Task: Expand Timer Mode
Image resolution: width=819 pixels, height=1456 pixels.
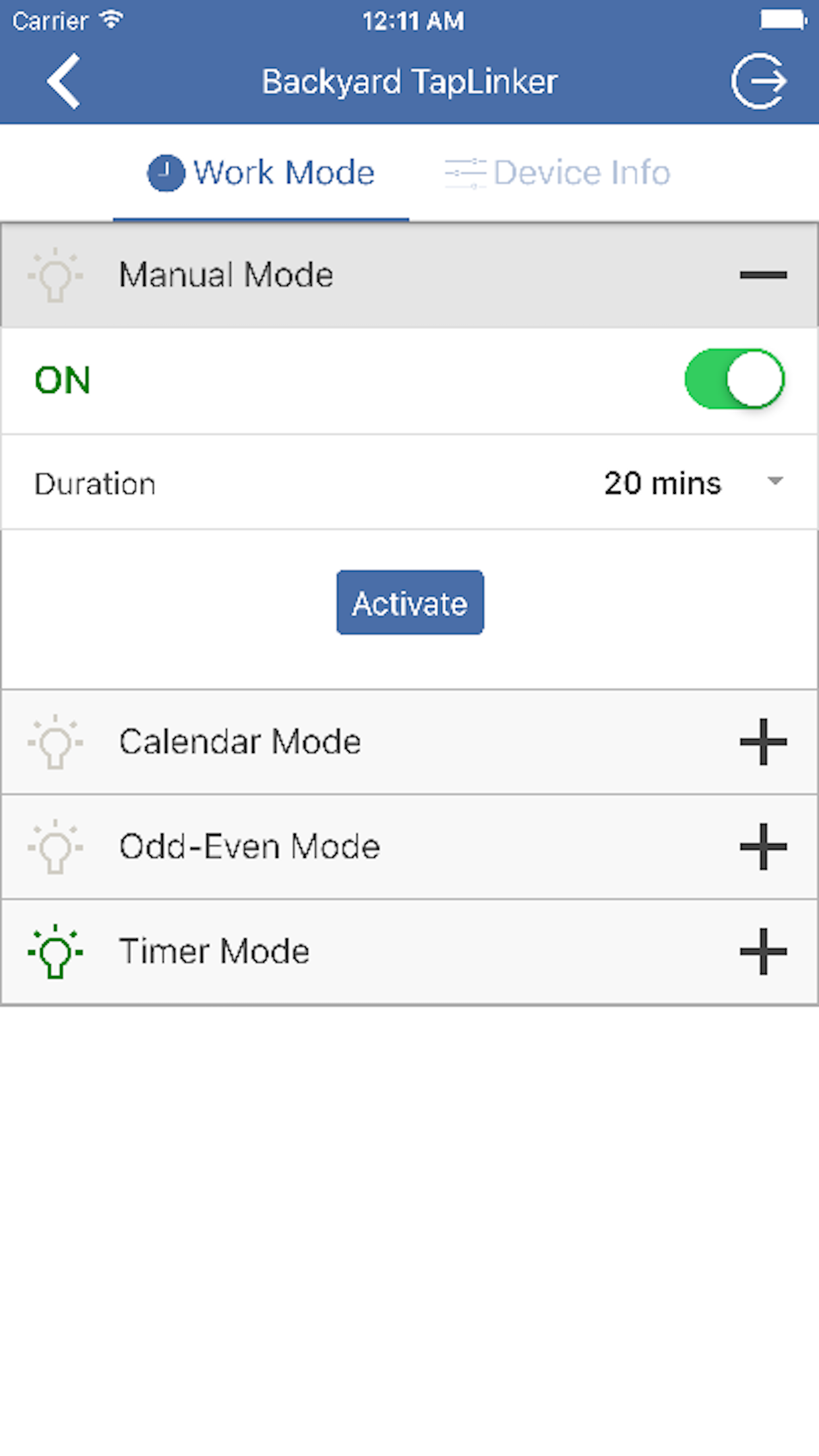Action: click(763, 952)
